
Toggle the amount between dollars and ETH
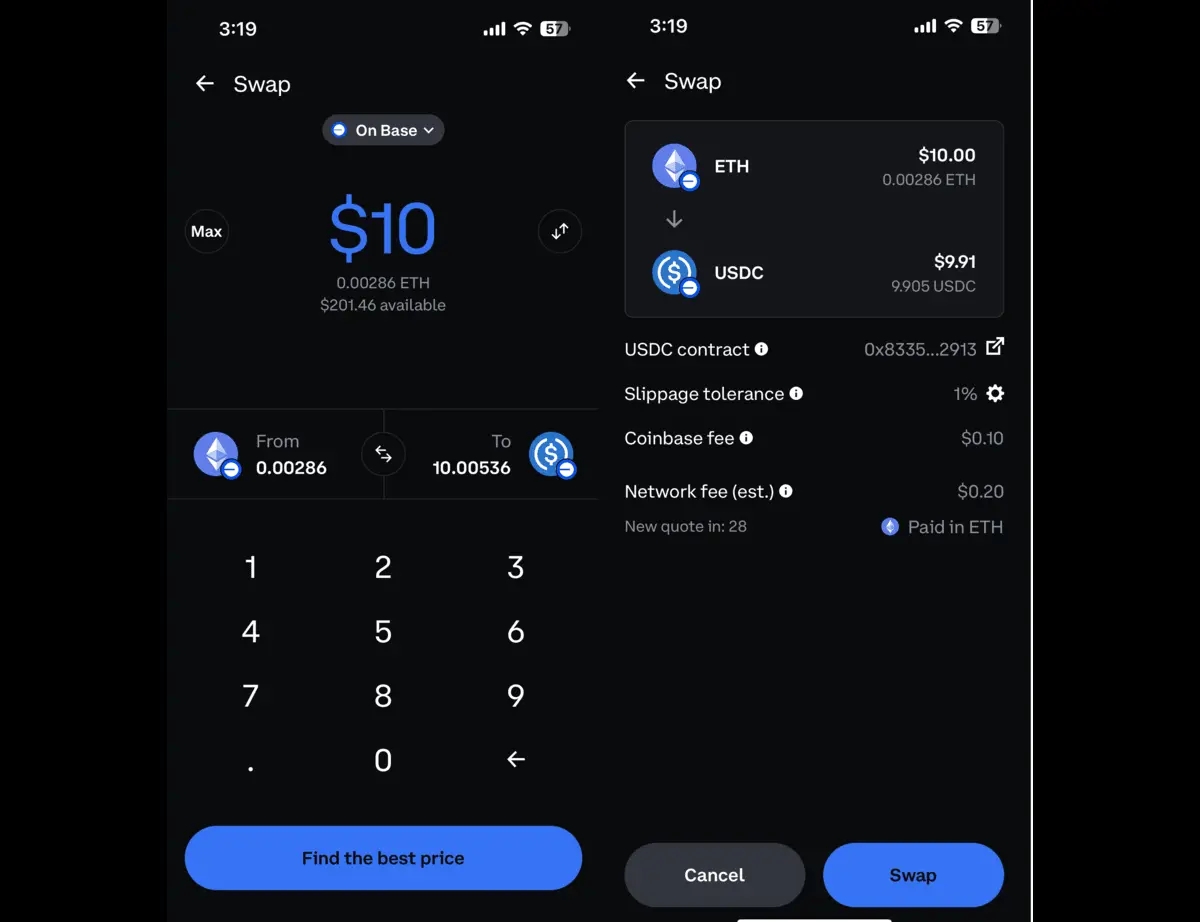click(559, 232)
